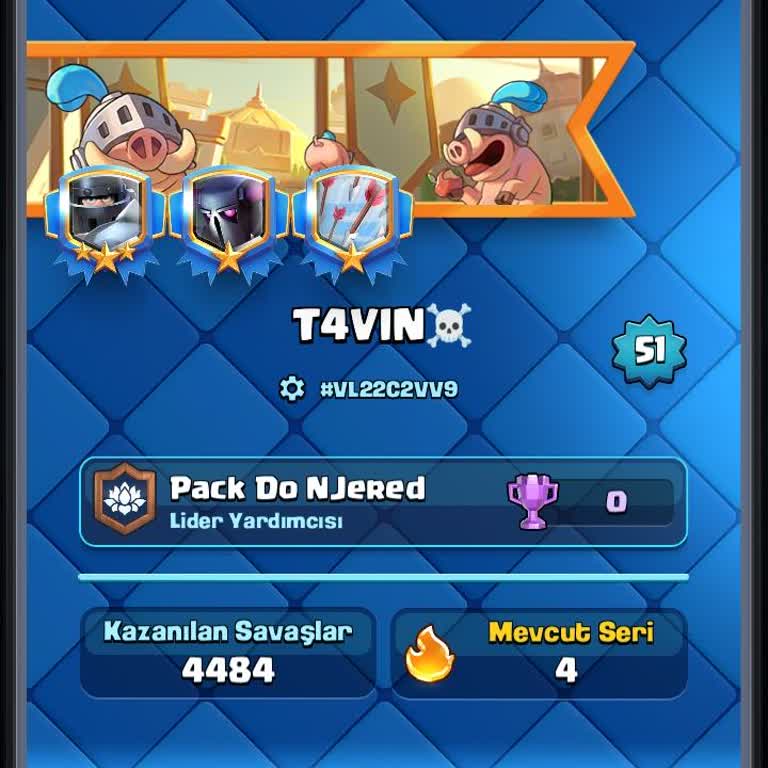Tap the level 51 badge
This screenshot has height=768, width=768.
pos(649,350)
